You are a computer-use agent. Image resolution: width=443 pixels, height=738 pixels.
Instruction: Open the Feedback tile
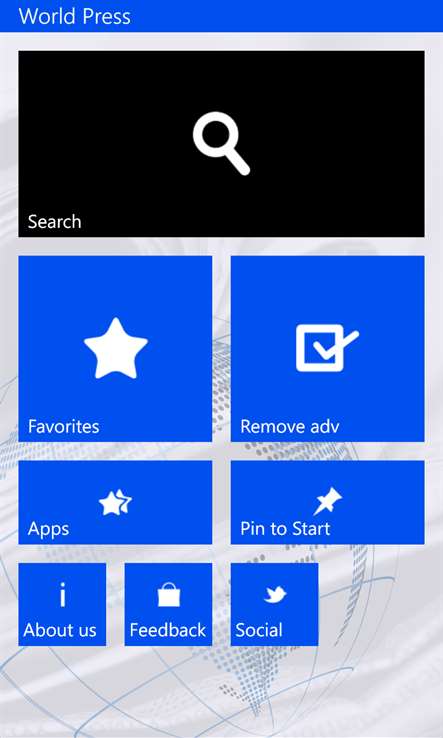(x=169, y=604)
